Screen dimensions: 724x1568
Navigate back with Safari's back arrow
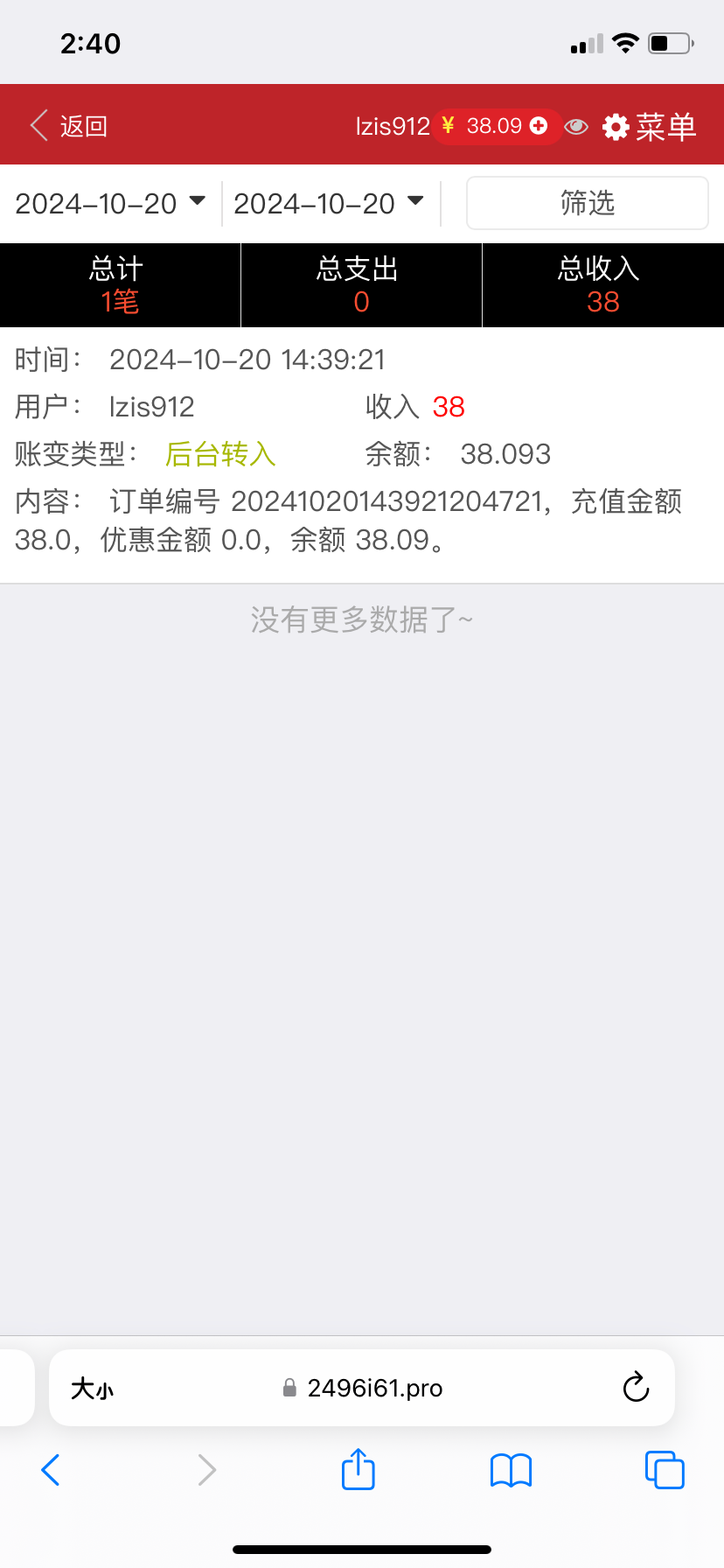pyautogui.click(x=51, y=1470)
